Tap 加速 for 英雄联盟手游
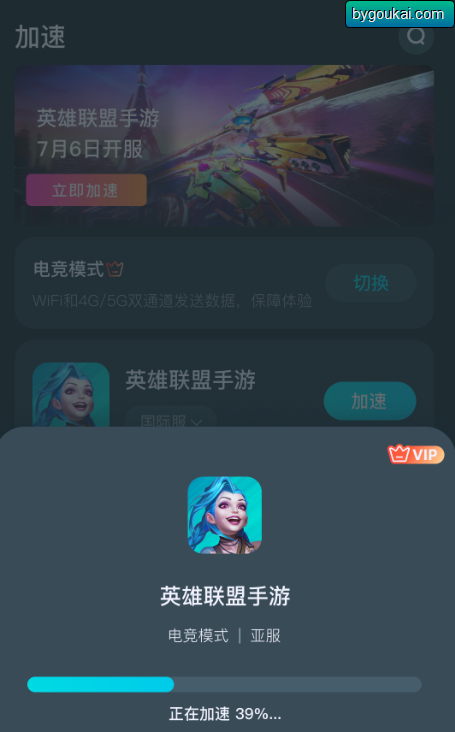455x732 pixels. click(x=370, y=401)
